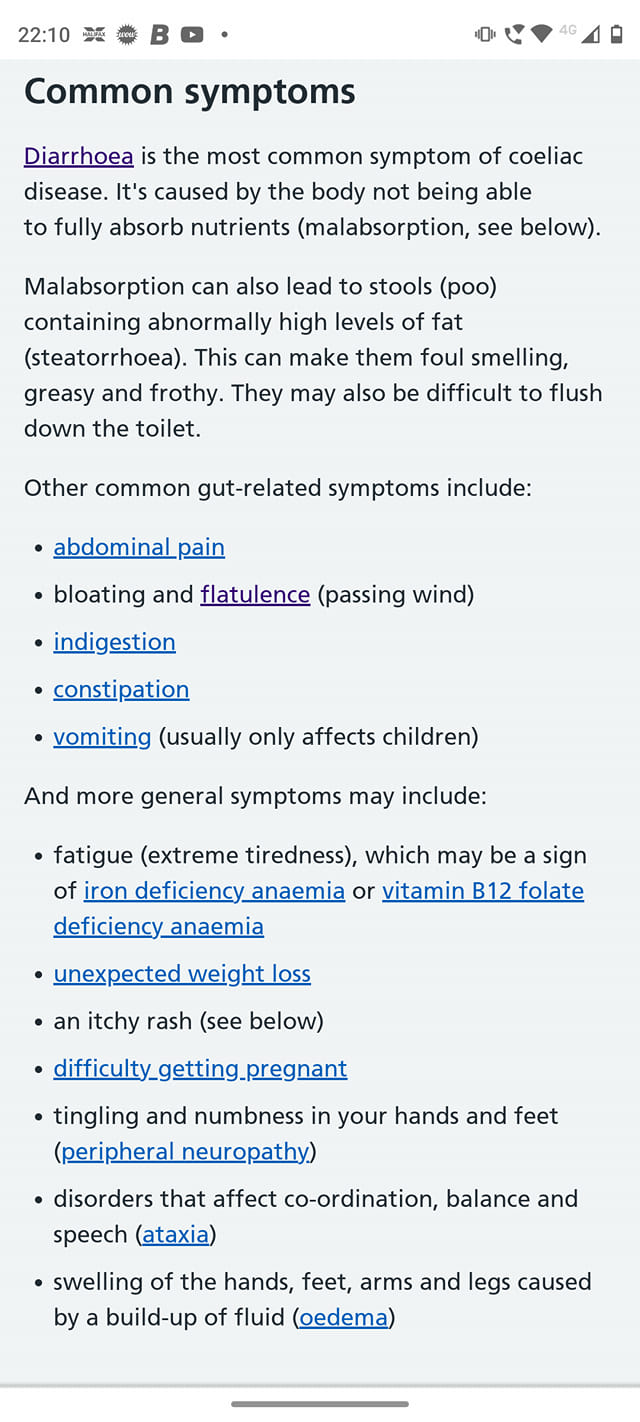Tap the constipation link
This screenshot has height=1422, width=640.
point(121,689)
